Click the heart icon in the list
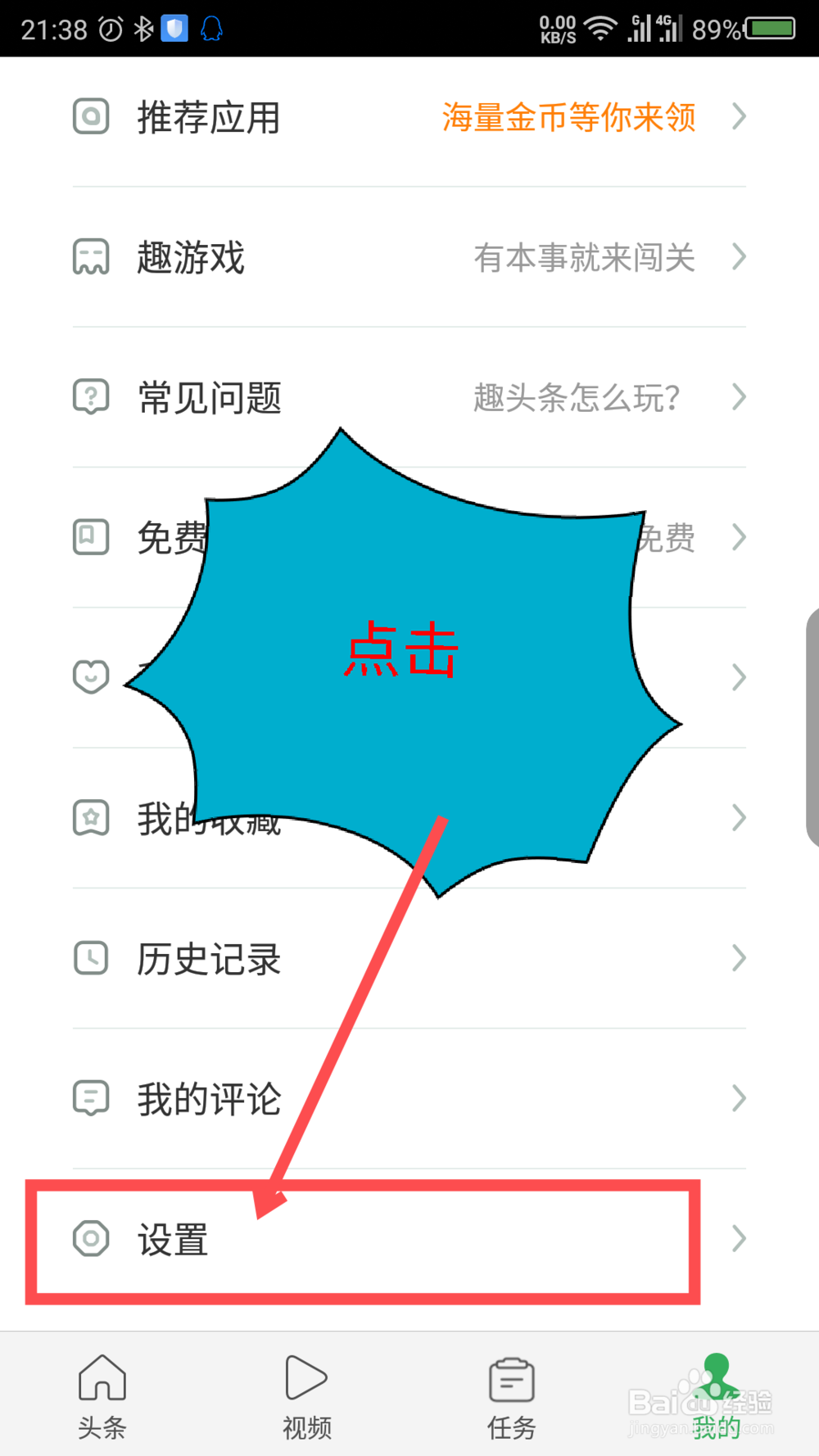 point(90,677)
